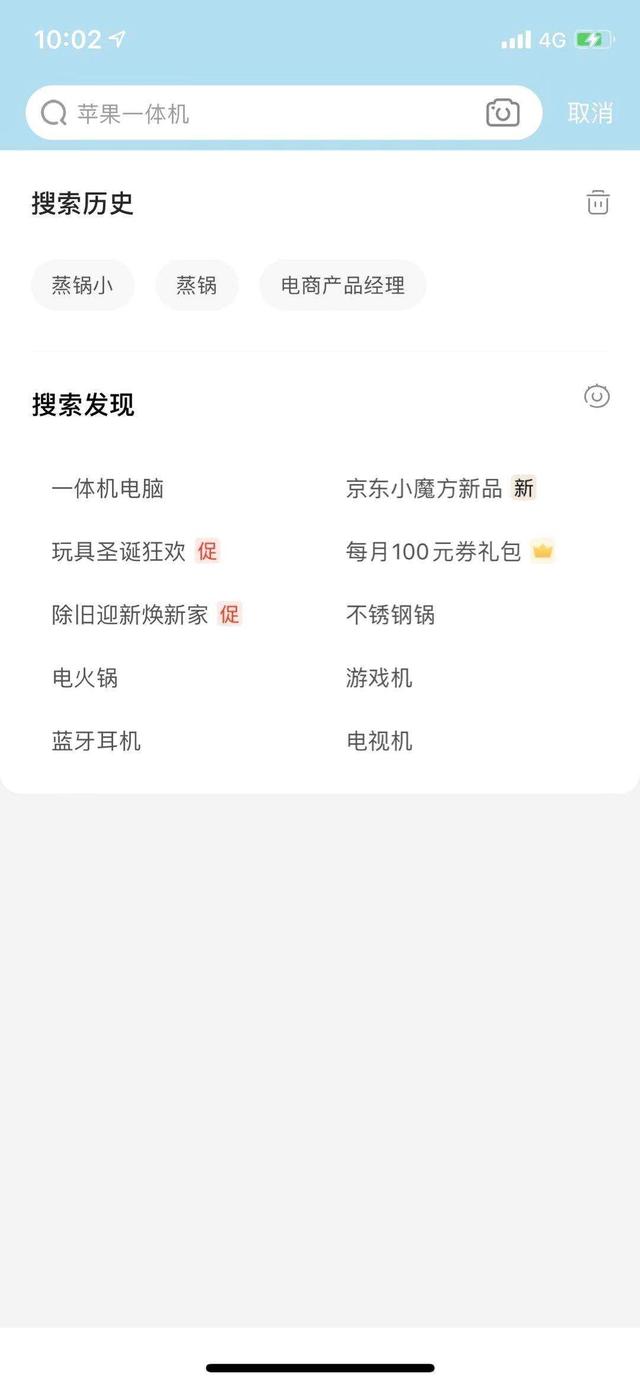Image resolution: width=640 pixels, height=1386 pixels.
Task: Cancel the search with 取消
Action: click(590, 114)
